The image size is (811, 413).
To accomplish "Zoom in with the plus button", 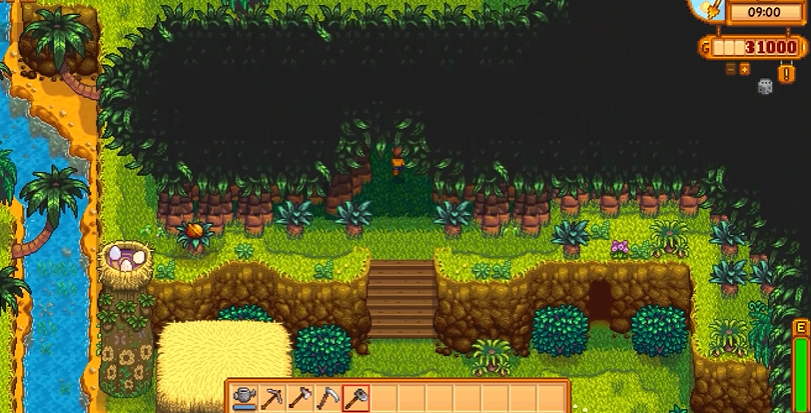I will 745,69.
